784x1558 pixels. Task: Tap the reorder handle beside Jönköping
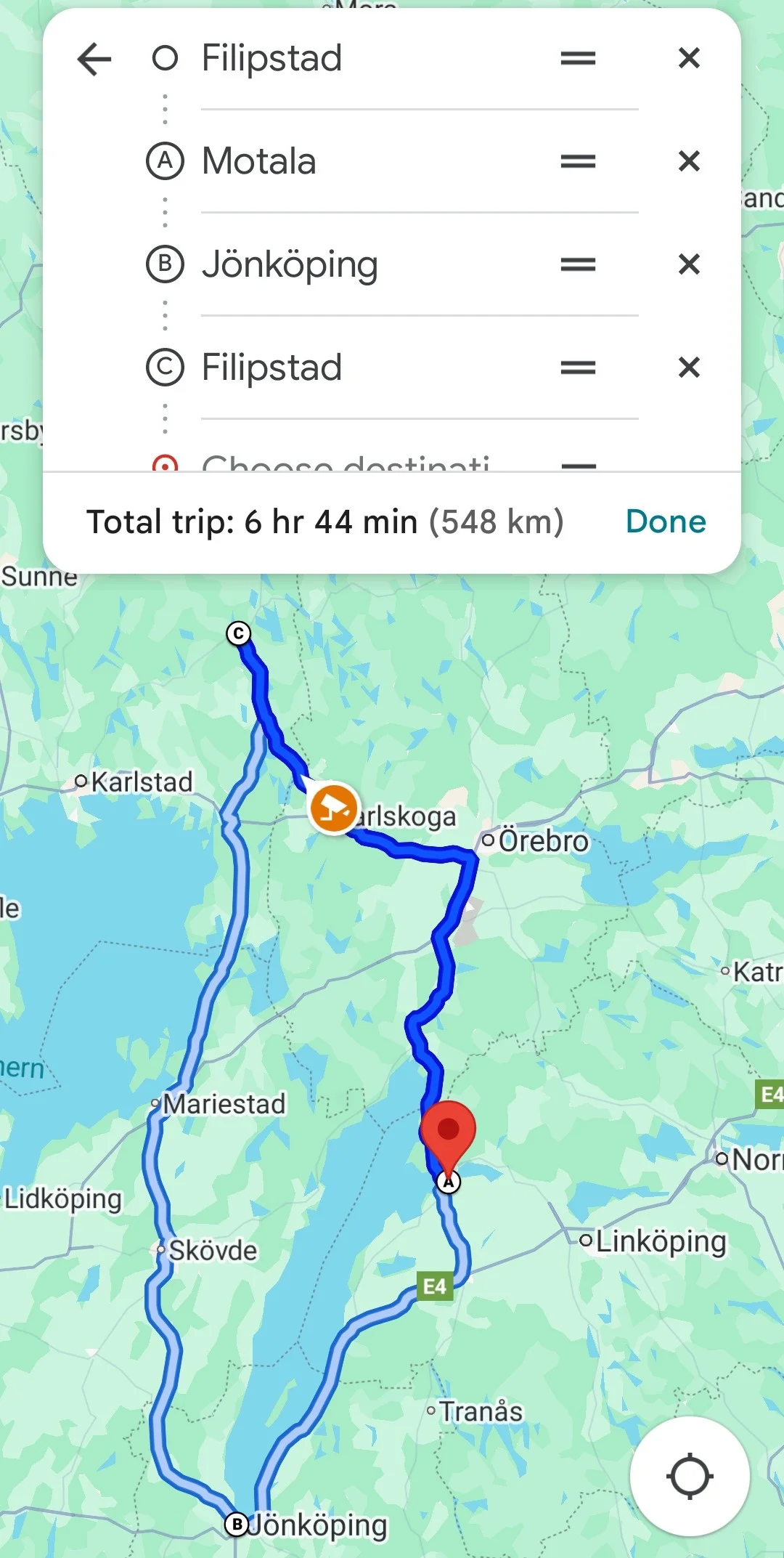pyautogui.click(x=578, y=264)
